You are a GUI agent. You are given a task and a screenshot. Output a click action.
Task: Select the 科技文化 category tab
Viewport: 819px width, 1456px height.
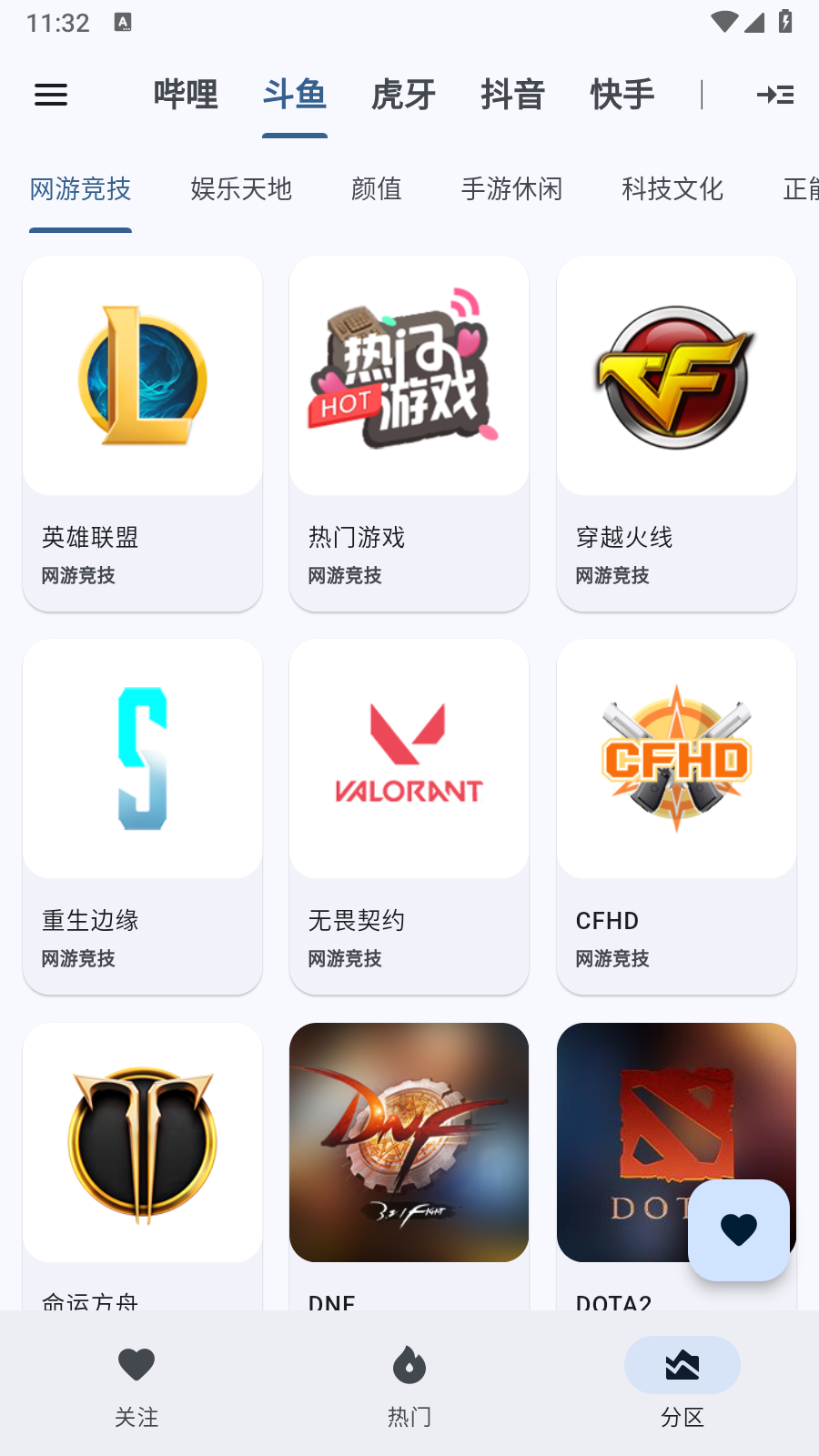click(x=671, y=189)
